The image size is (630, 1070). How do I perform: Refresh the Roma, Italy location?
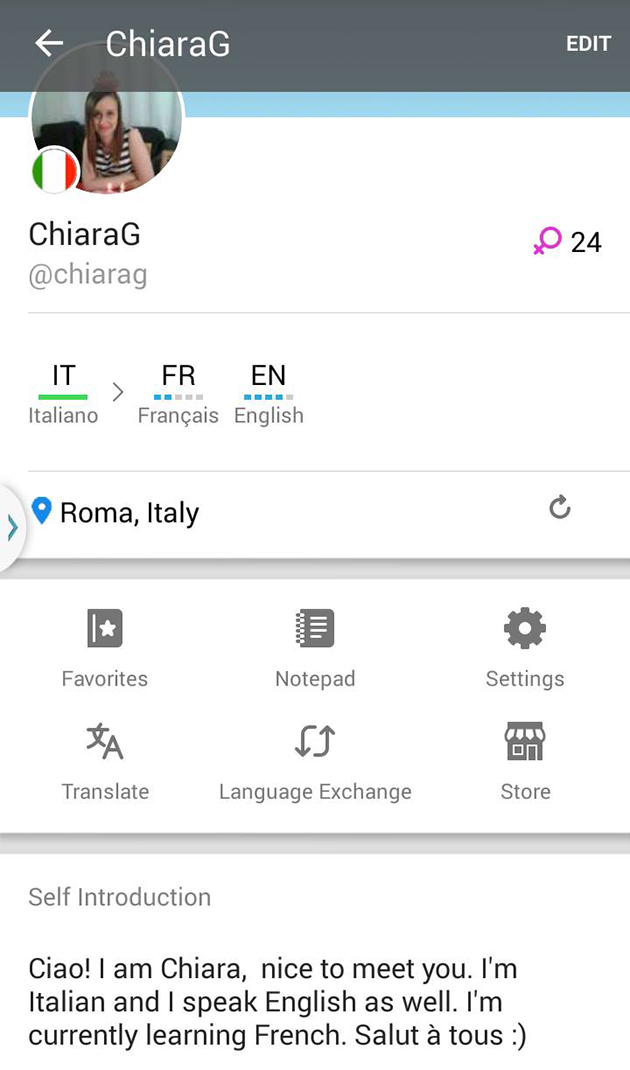(x=560, y=508)
